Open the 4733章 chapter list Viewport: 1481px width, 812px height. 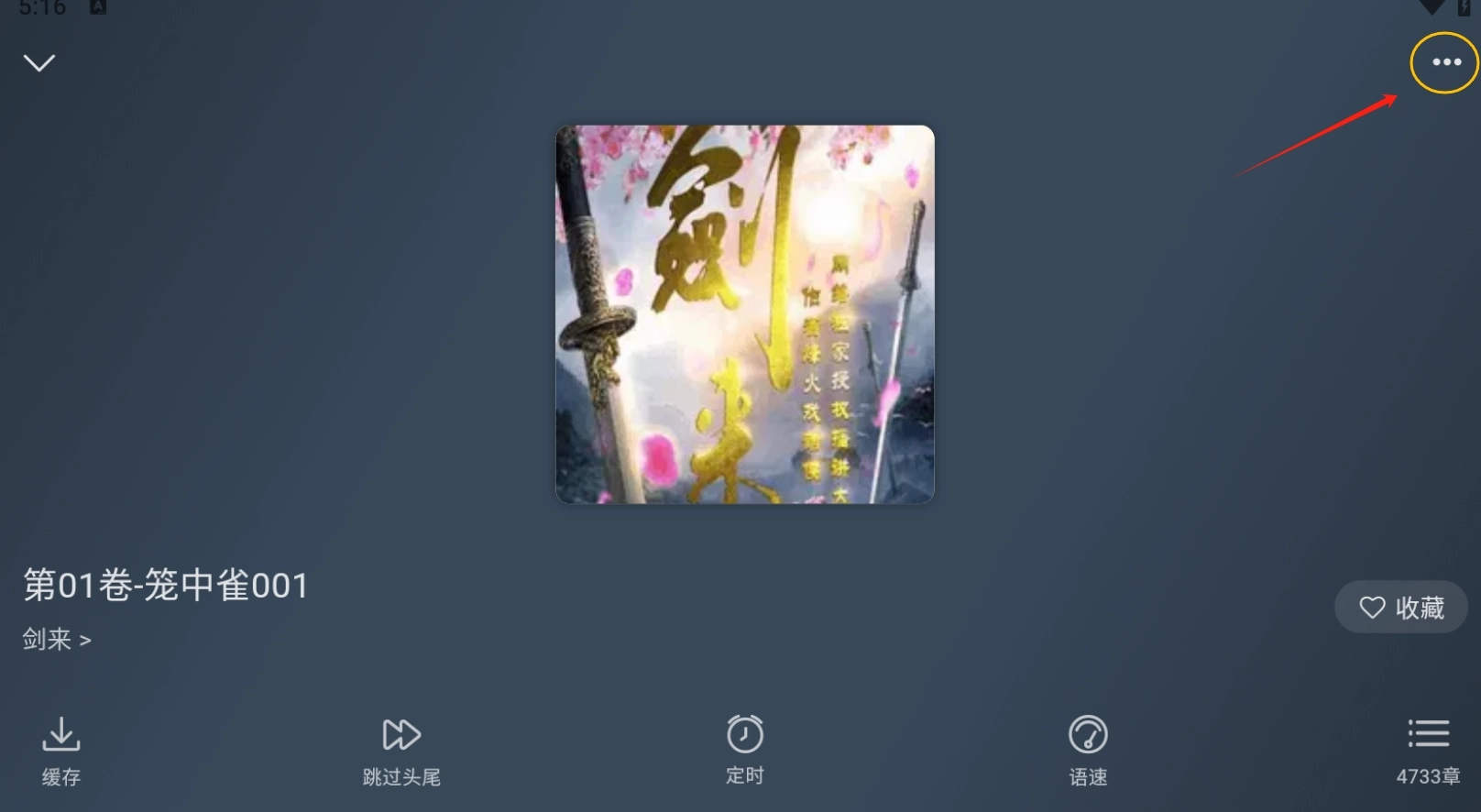tap(1427, 751)
